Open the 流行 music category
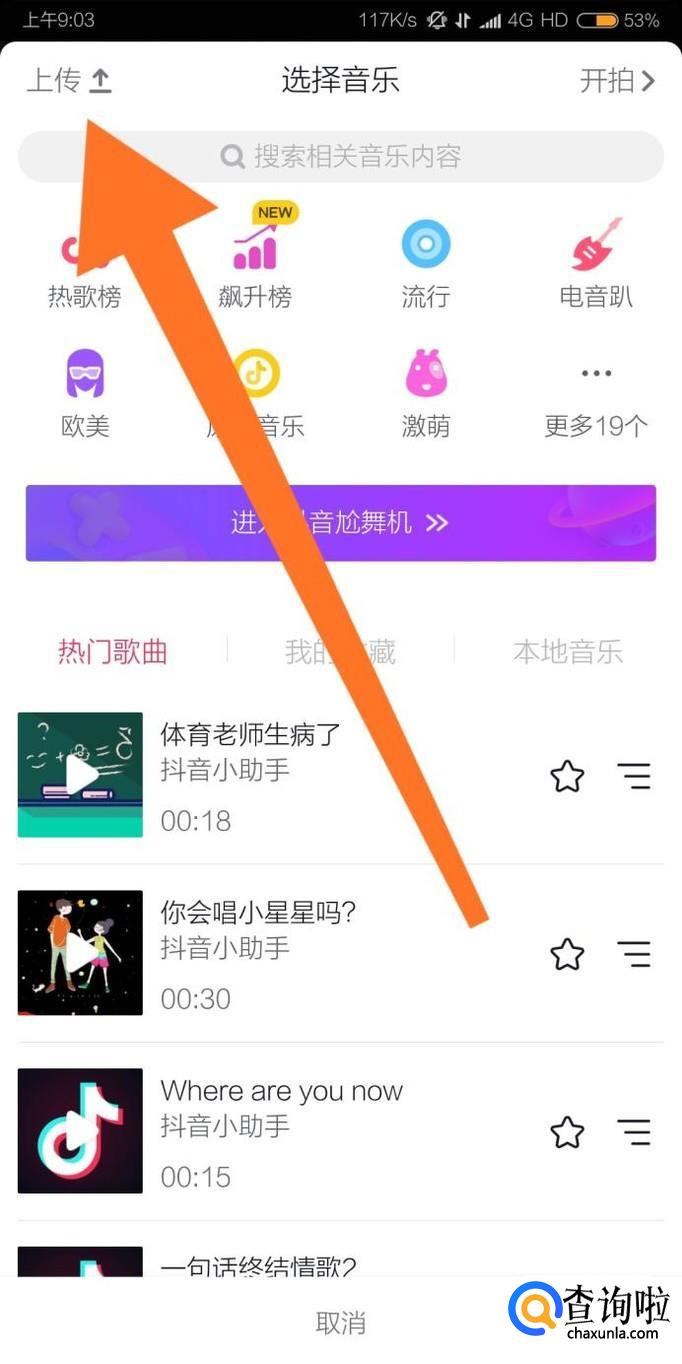682x1364 pixels. (426, 262)
